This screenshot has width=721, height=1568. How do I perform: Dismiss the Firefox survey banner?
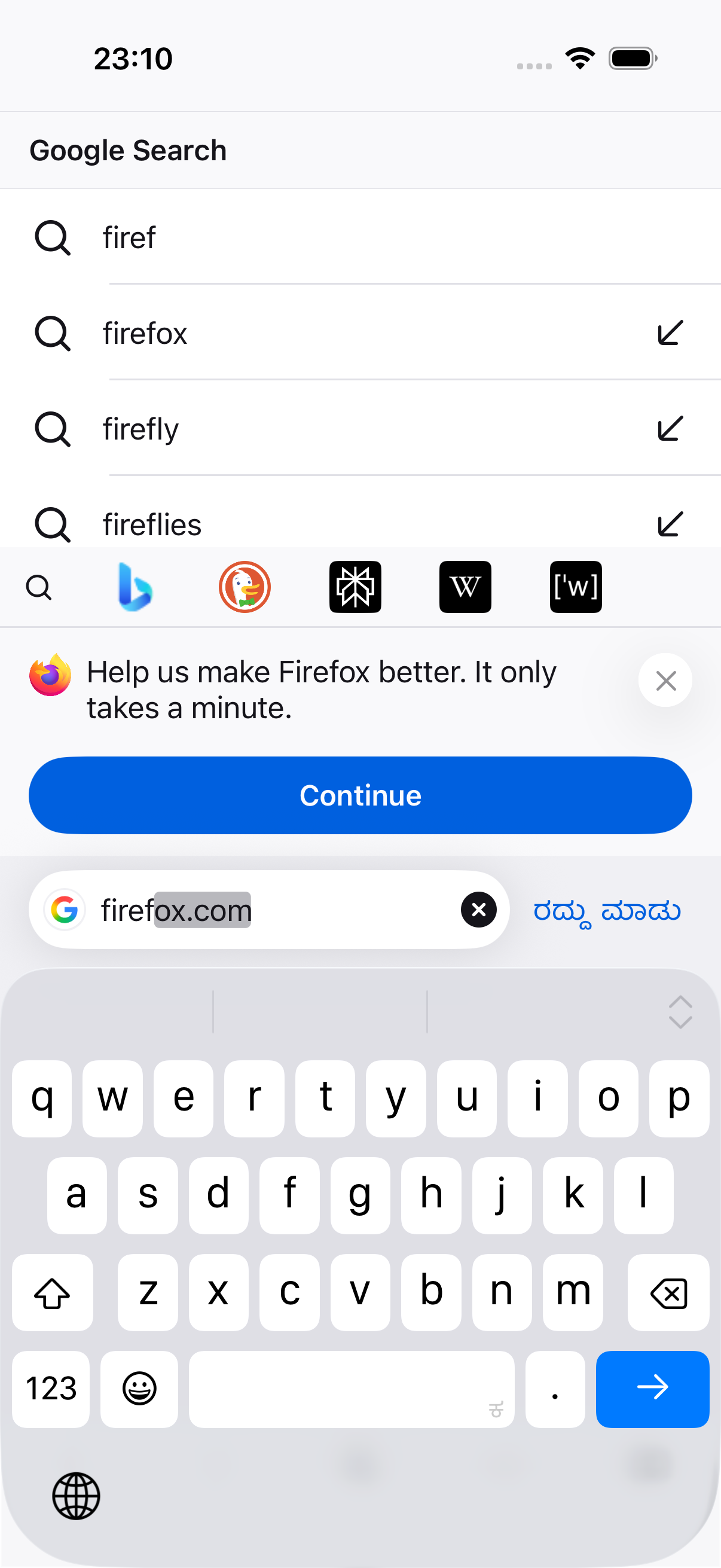click(665, 680)
